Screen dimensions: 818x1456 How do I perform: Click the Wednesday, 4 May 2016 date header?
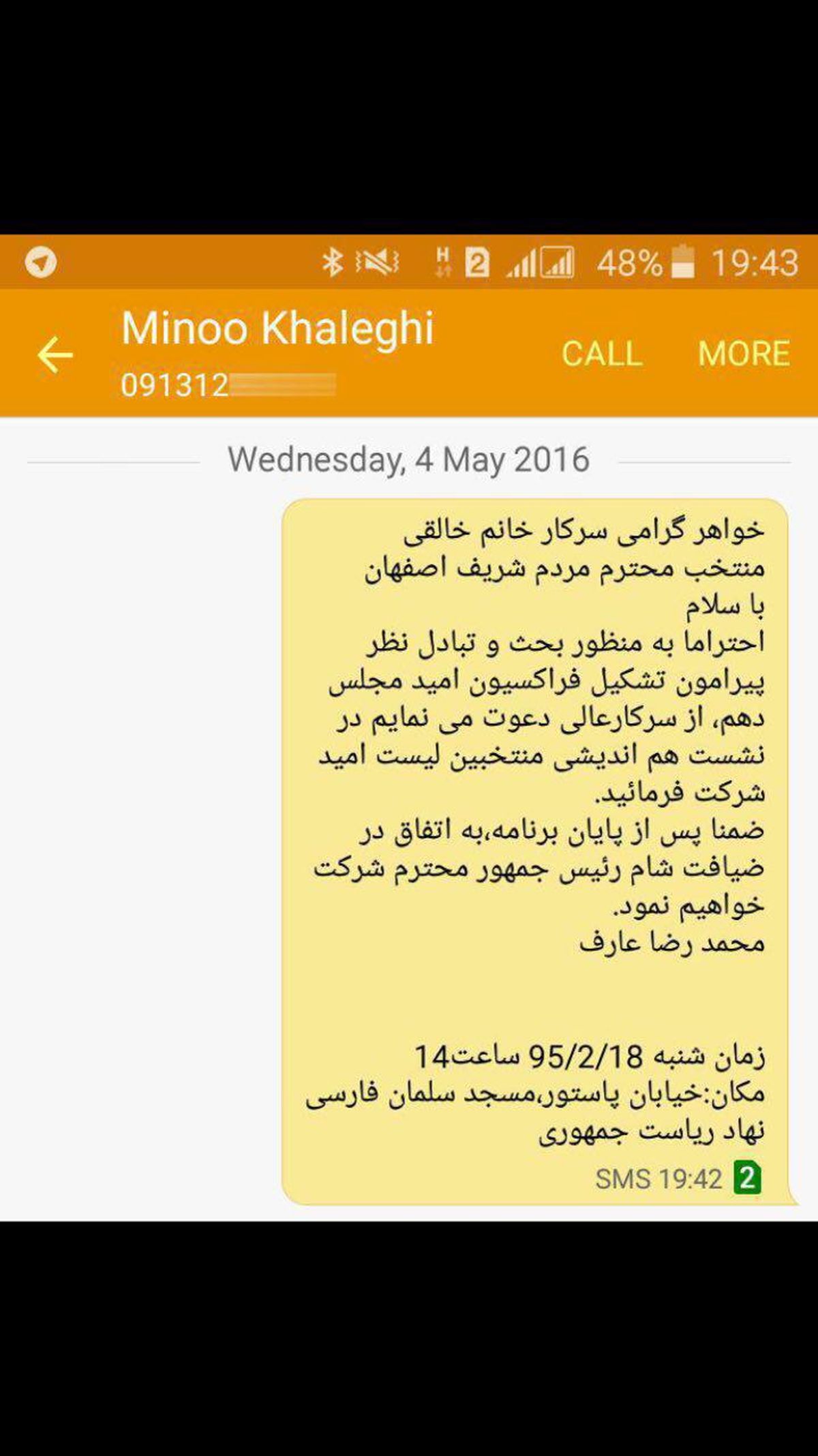(409, 459)
